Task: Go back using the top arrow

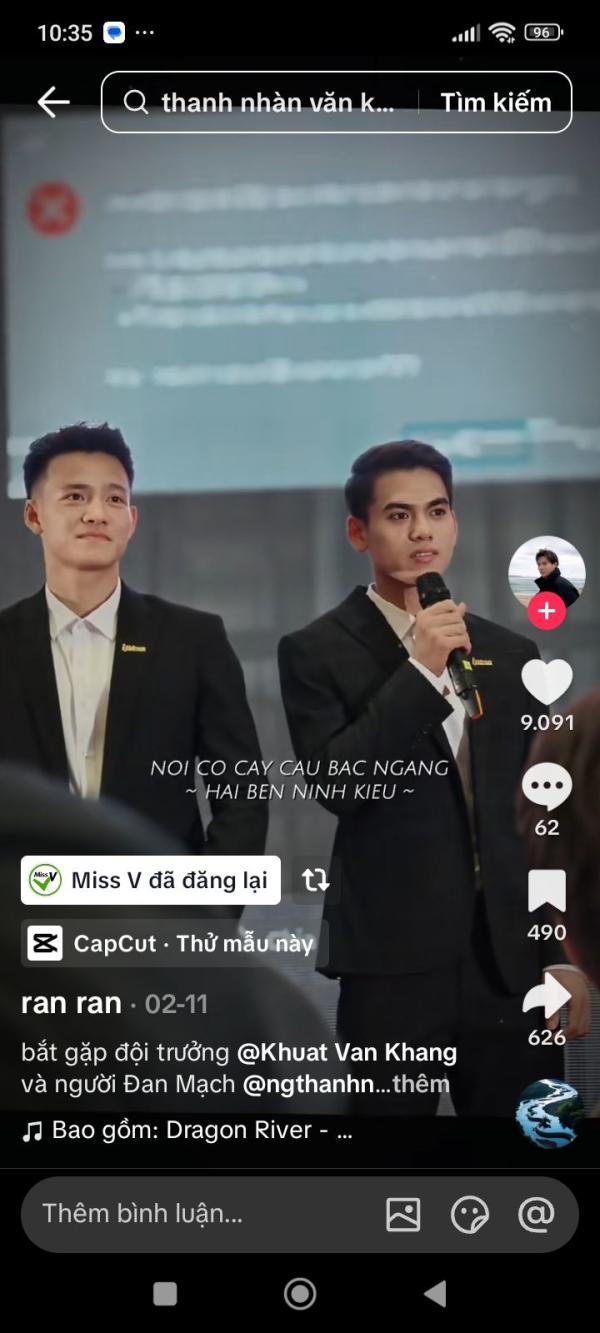Action: click(53, 102)
